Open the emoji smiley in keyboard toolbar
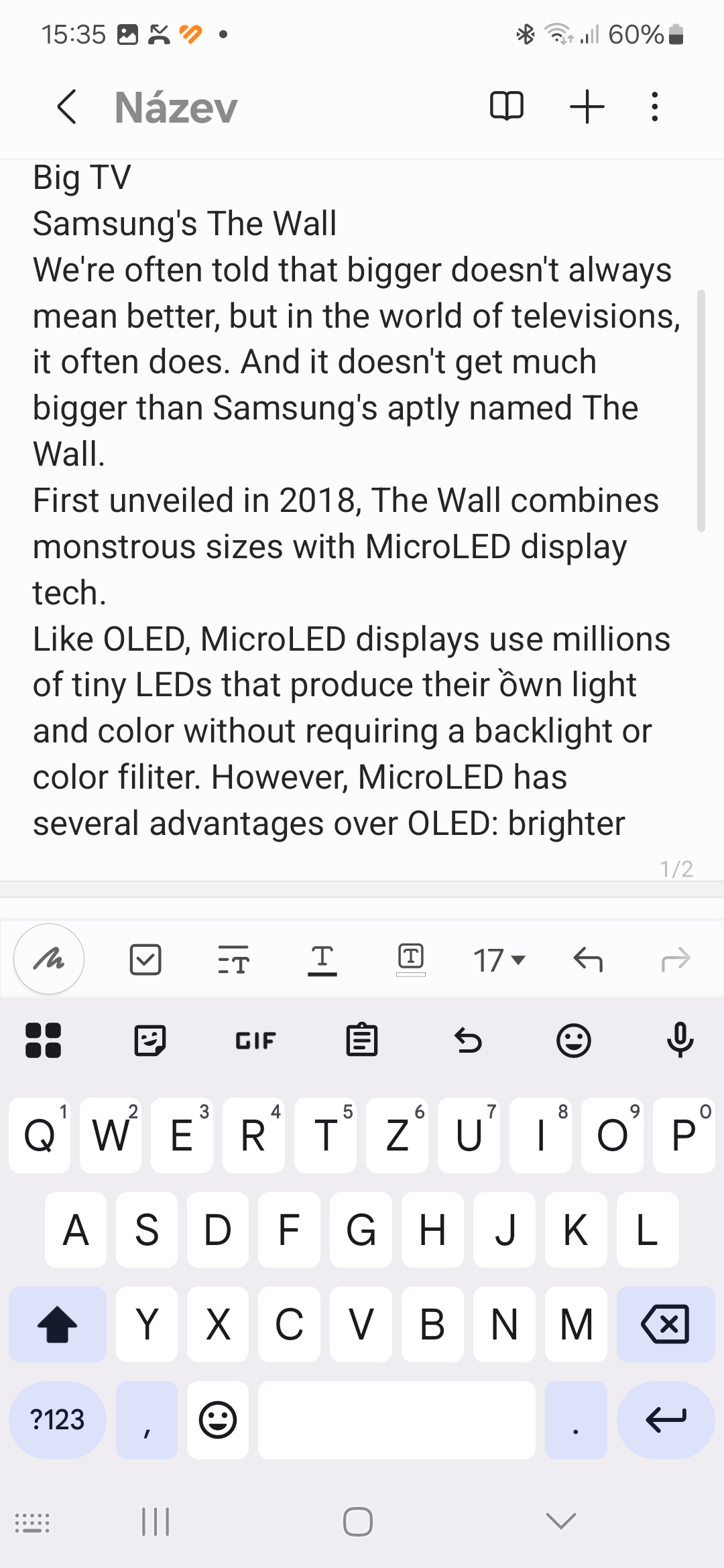Image resolution: width=724 pixels, height=1568 pixels. coord(574,1041)
